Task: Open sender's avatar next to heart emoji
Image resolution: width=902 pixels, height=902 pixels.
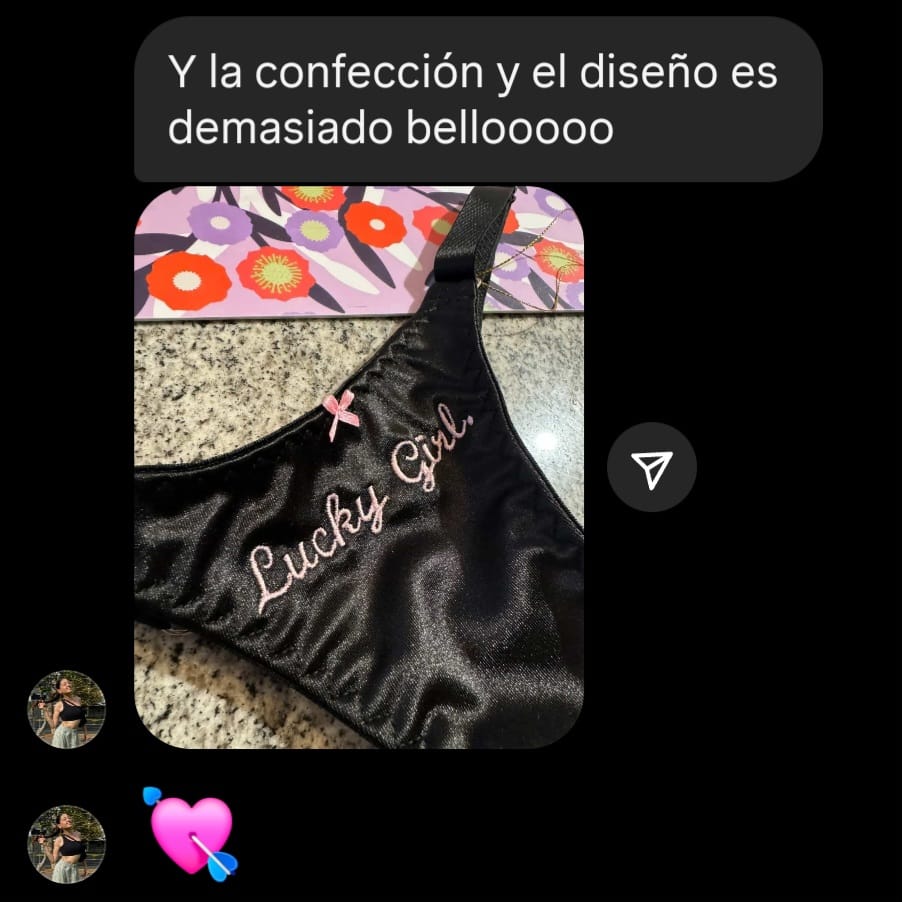Action: [66, 844]
